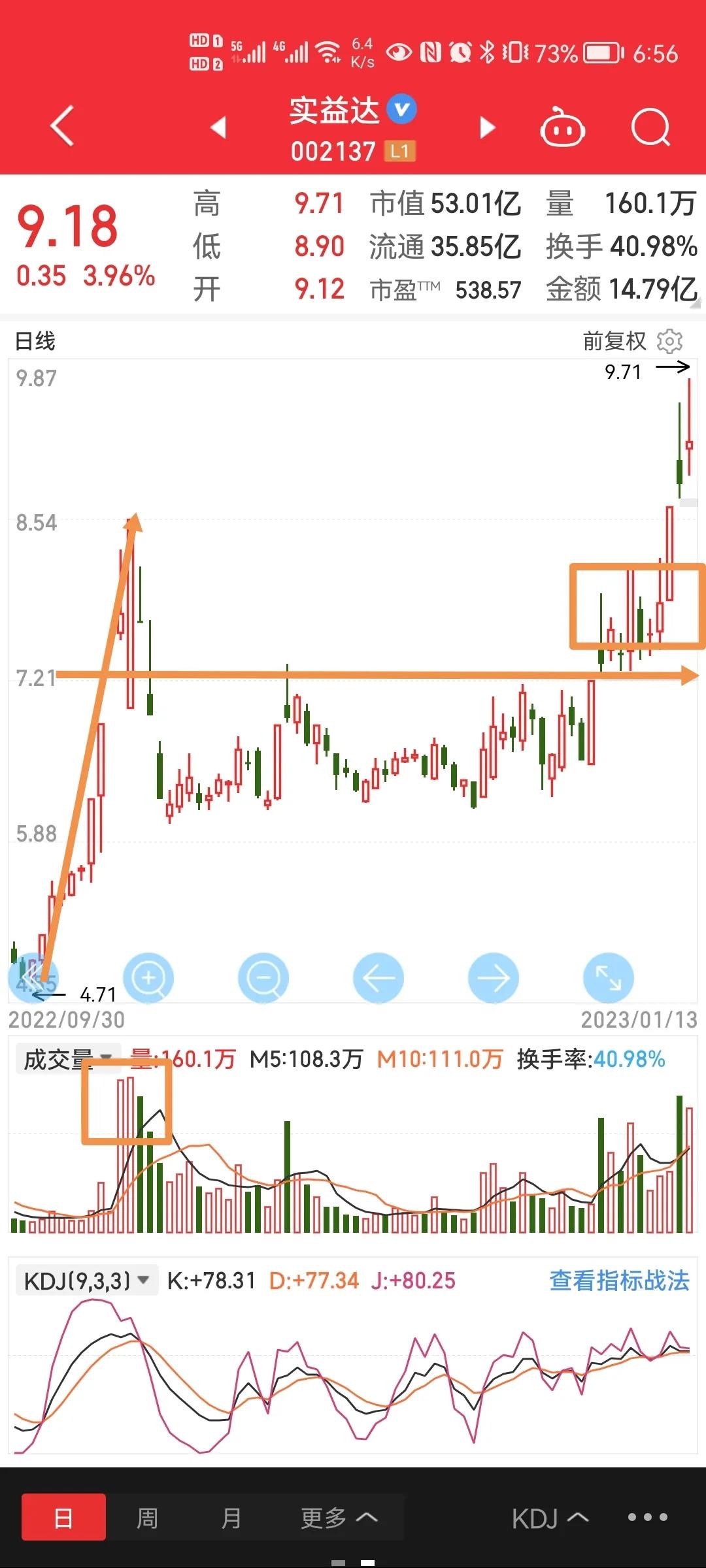The width and height of the screenshot is (706, 1568).
Task: Zoom out on the candlestick chart
Action: [263, 977]
